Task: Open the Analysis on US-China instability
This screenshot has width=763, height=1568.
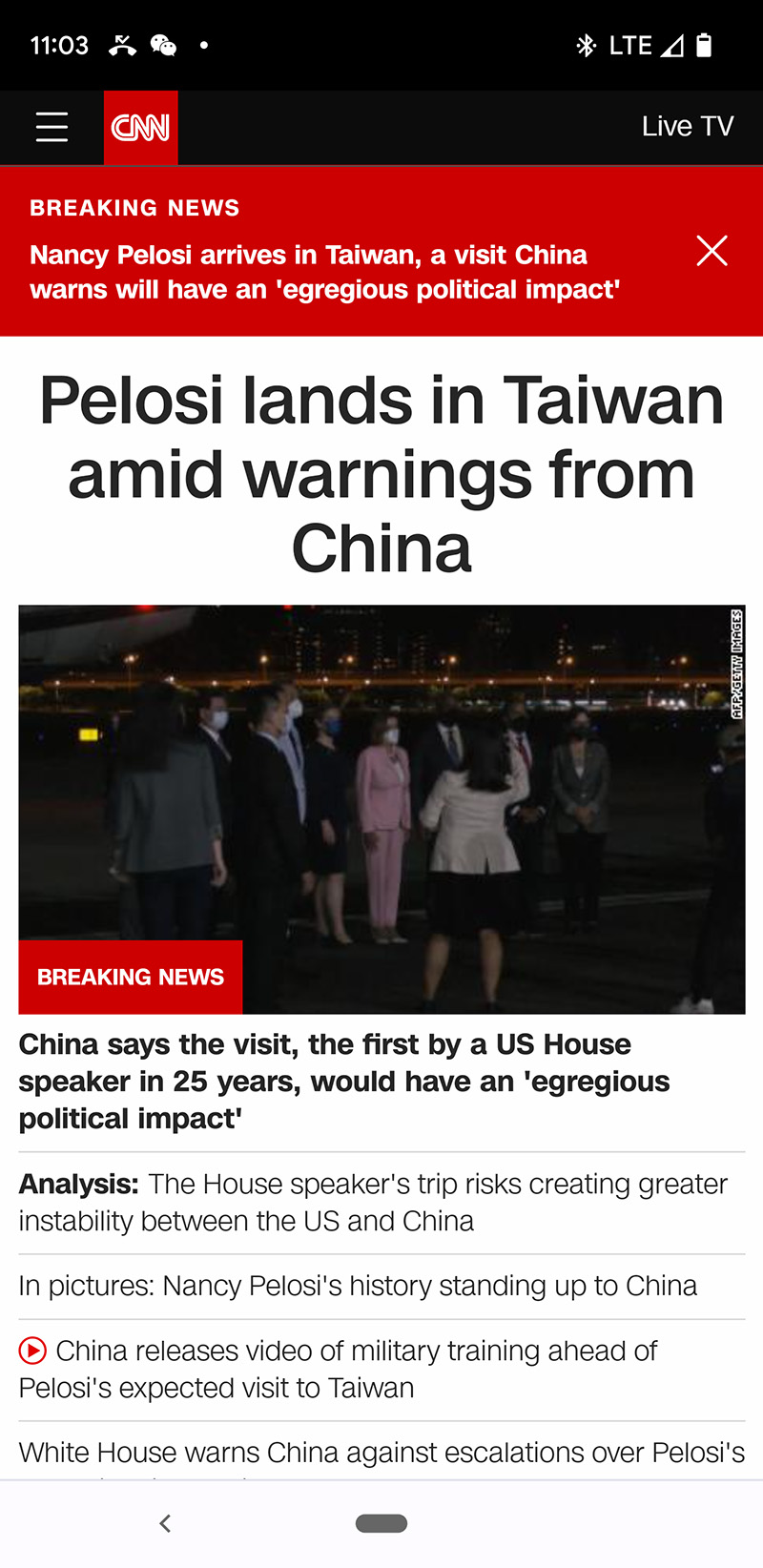Action: 372,1202
